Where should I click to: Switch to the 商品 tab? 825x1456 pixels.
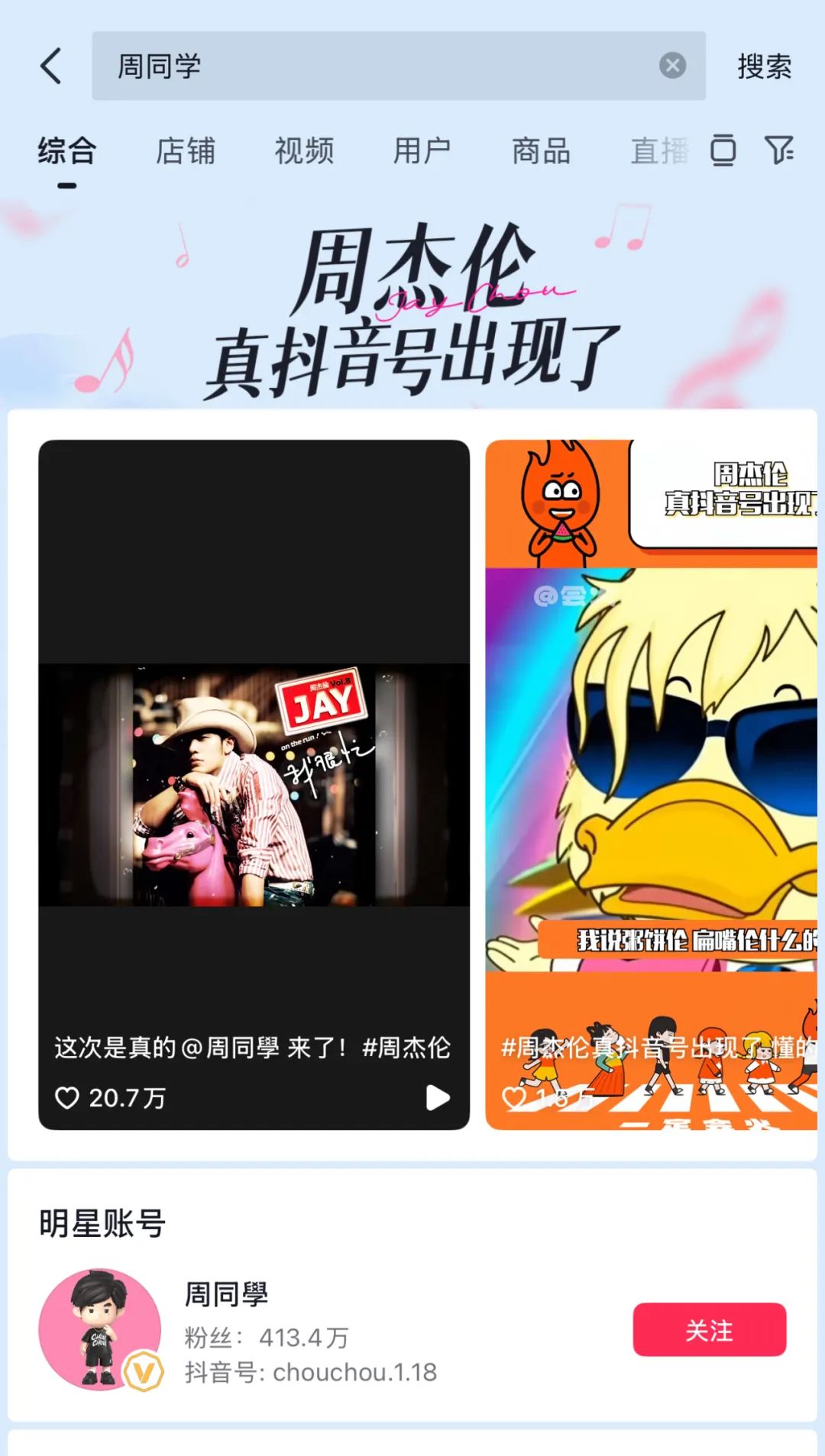point(541,151)
